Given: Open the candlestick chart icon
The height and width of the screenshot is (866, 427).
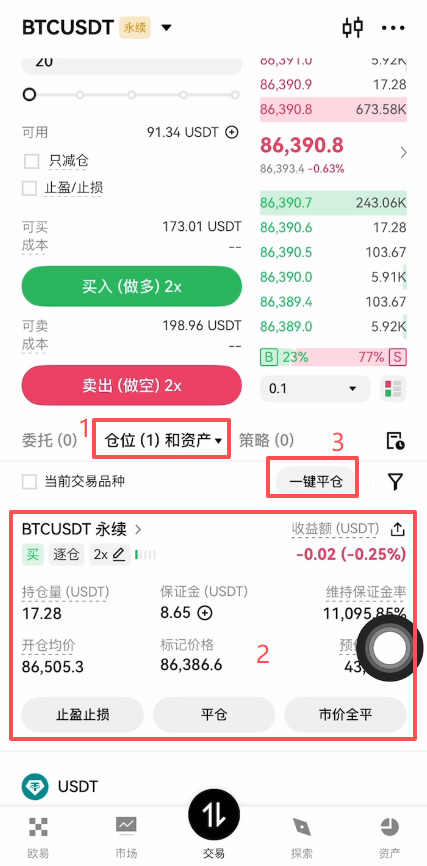Looking at the screenshot, I should click(x=352, y=27).
